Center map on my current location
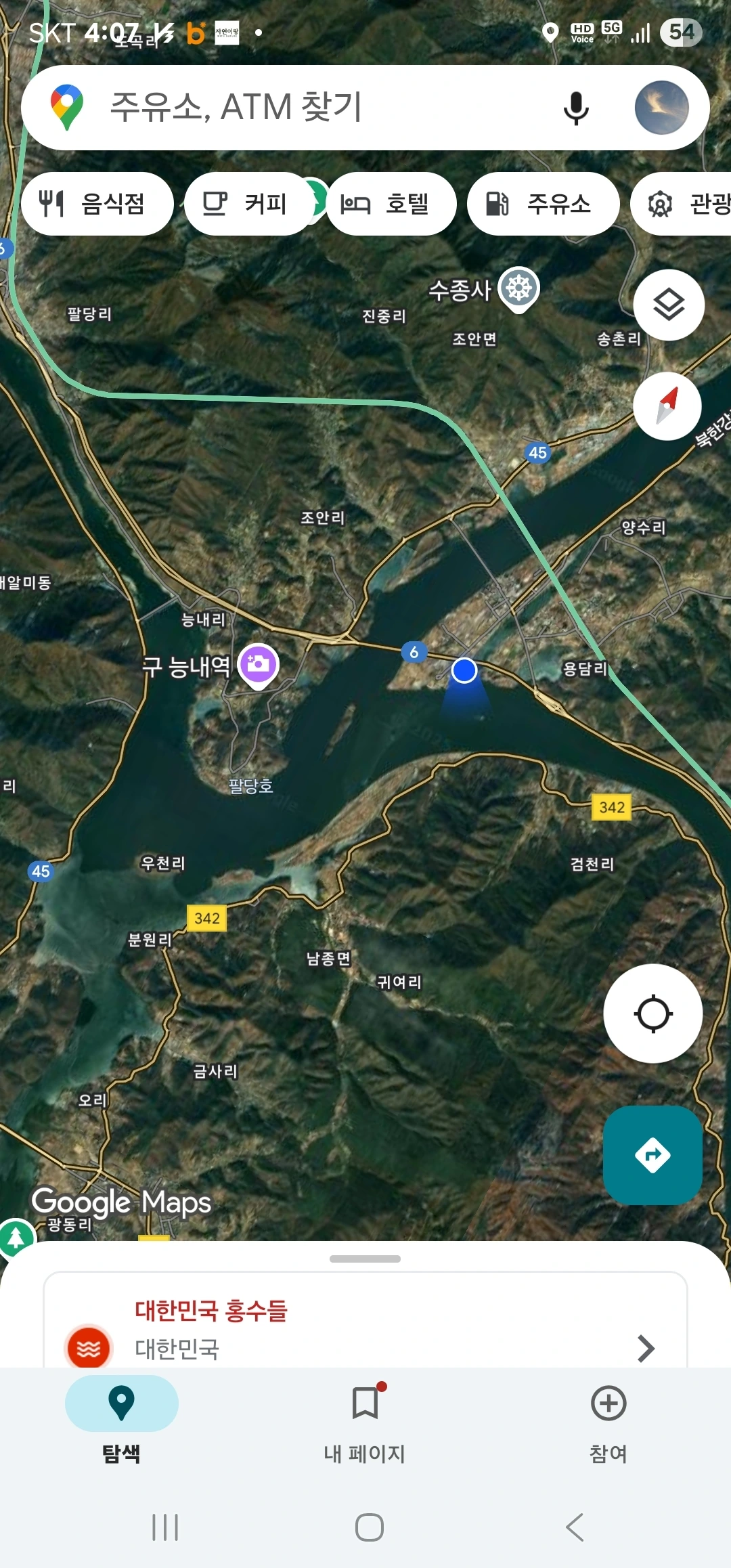The height and width of the screenshot is (1568, 731). [653, 1014]
